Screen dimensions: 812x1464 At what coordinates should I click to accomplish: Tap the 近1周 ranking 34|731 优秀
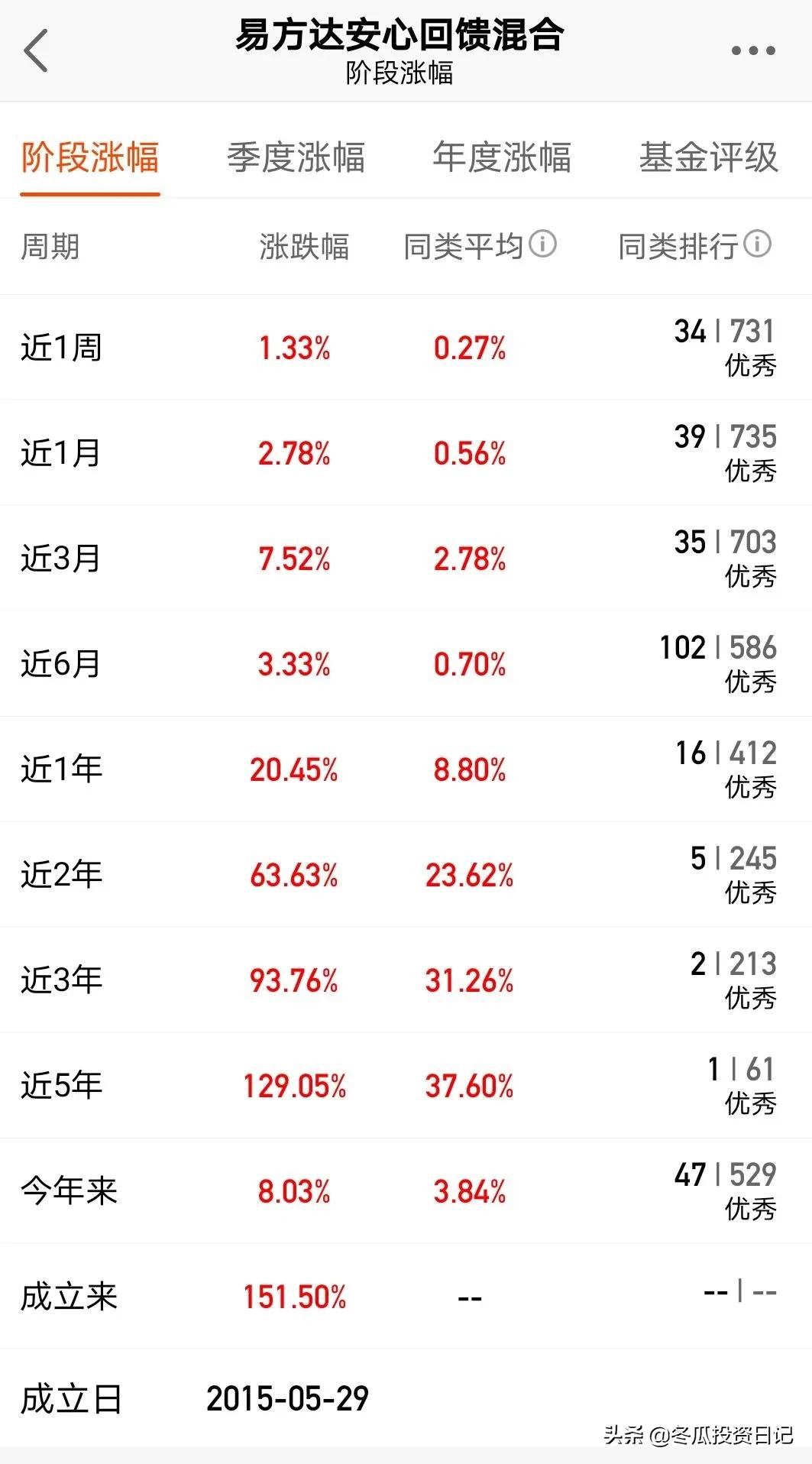click(727, 348)
